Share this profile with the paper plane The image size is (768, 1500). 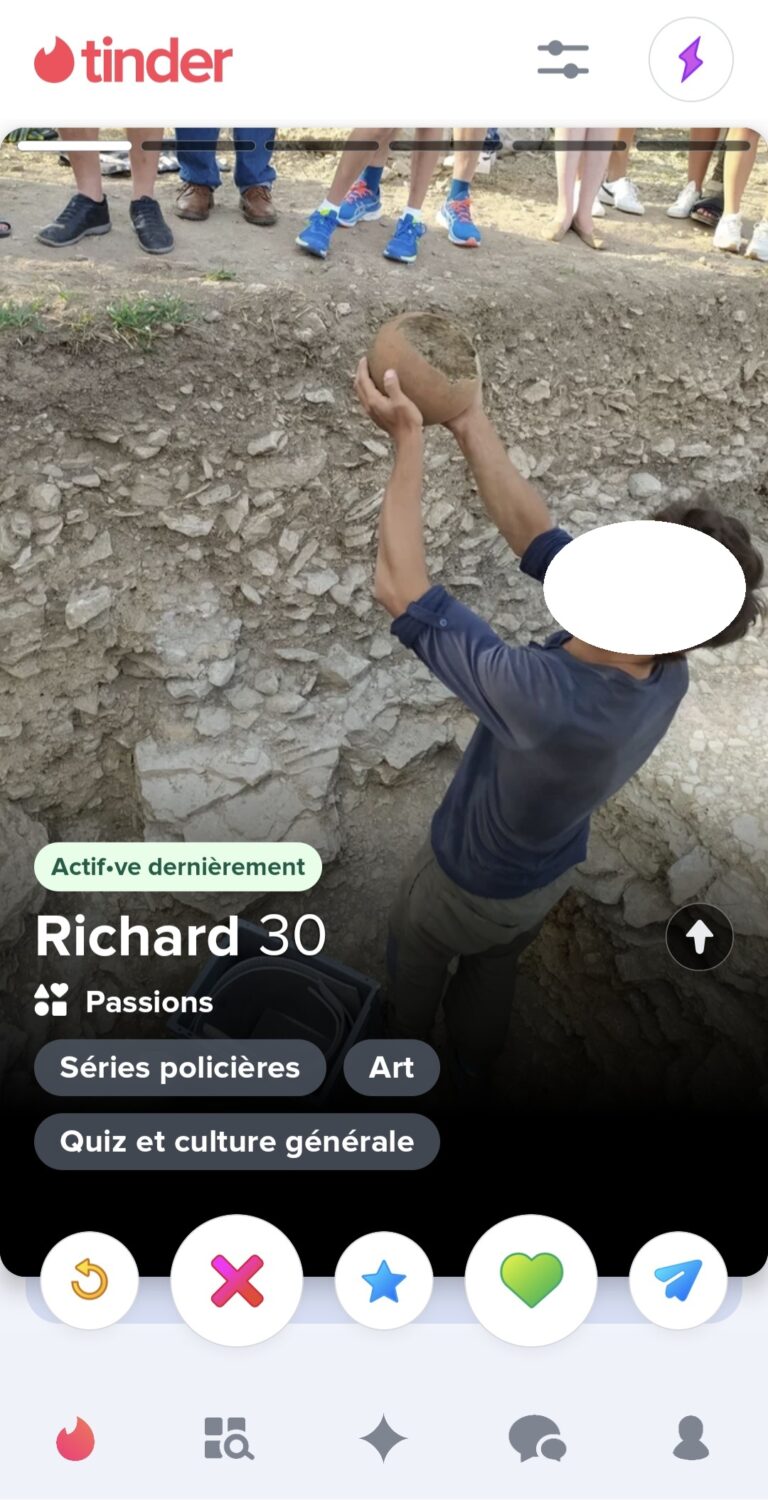click(678, 1280)
